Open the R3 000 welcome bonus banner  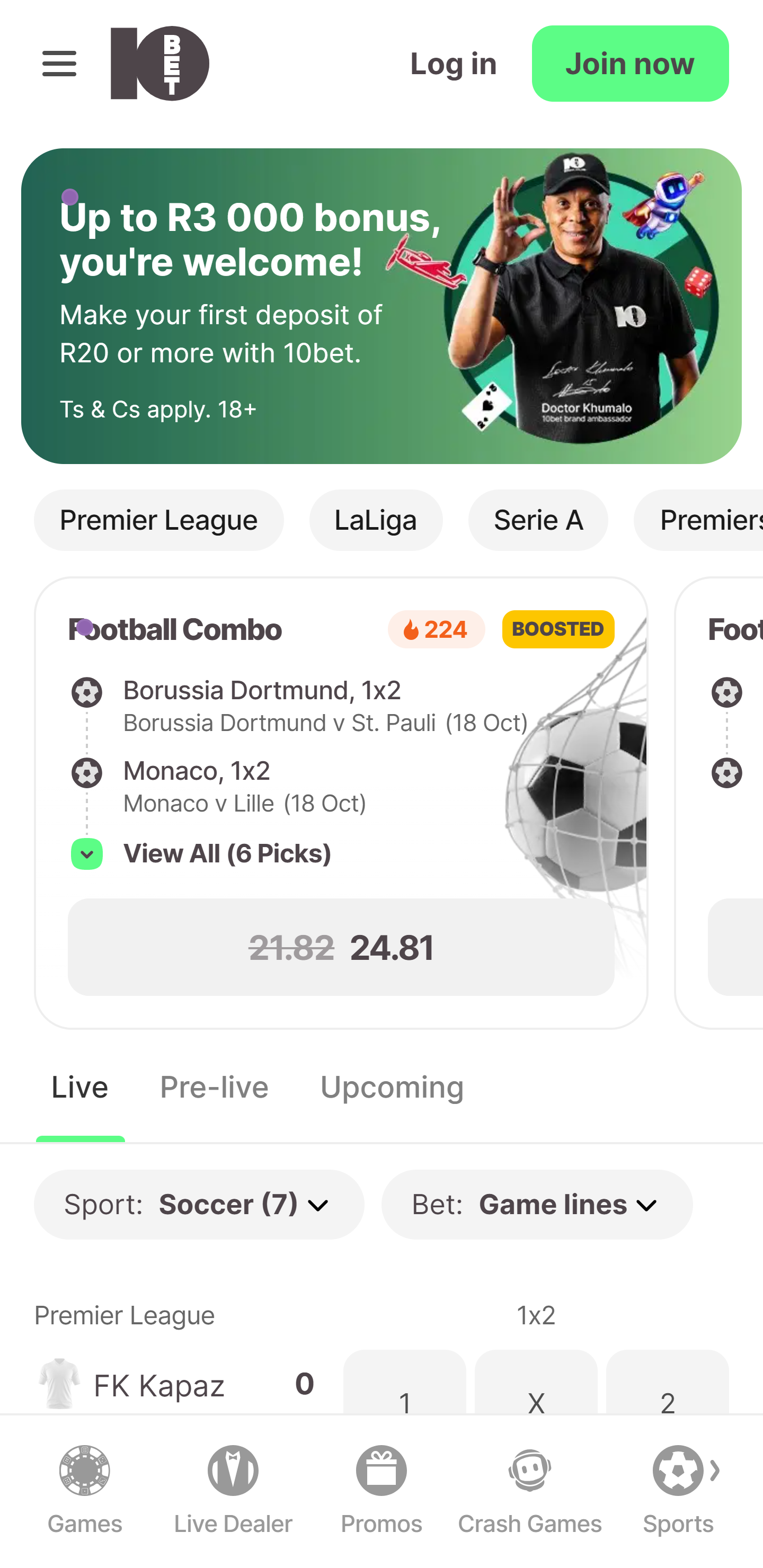pyautogui.click(x=380, y=306)
